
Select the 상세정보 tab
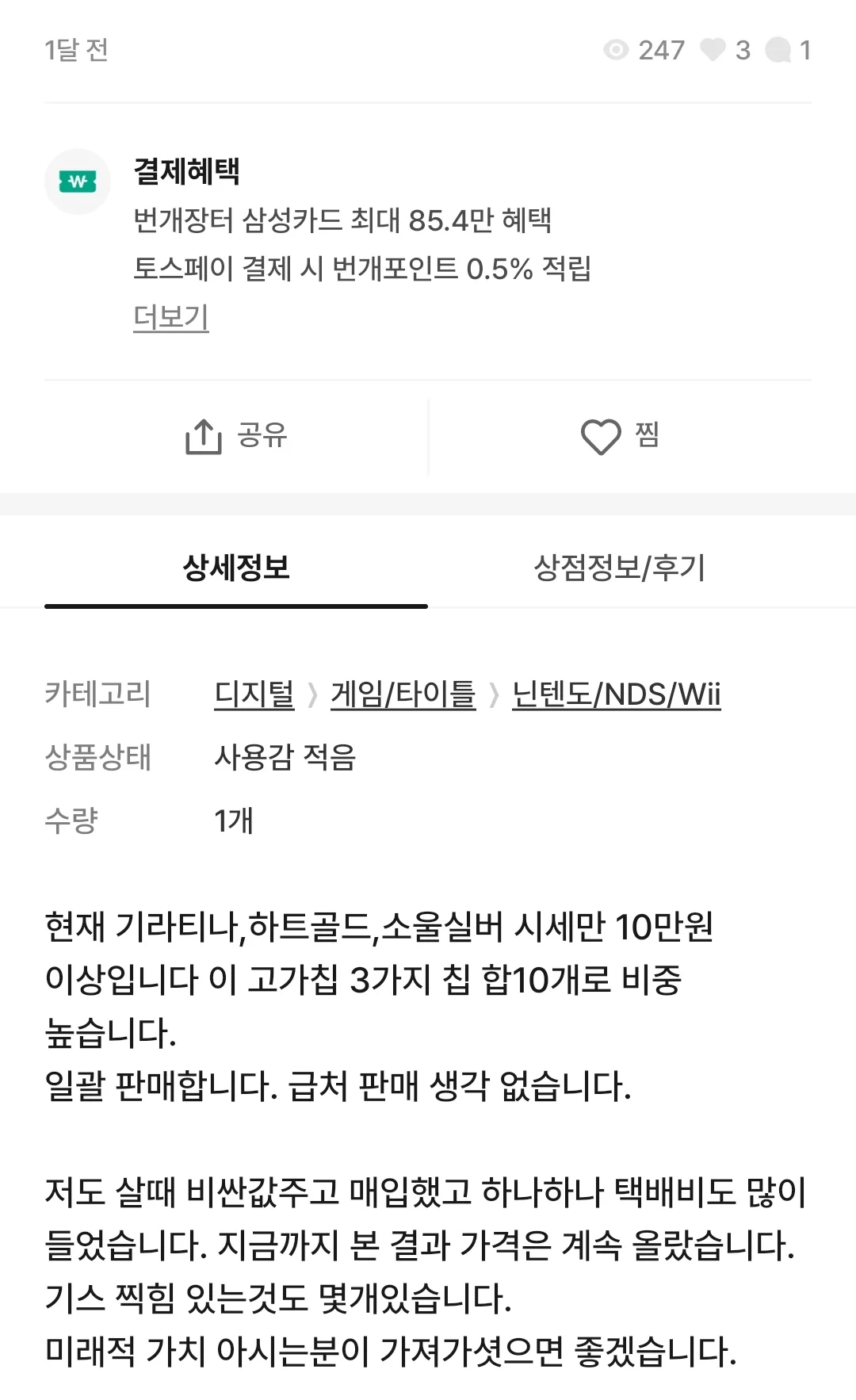click(236, 568)
